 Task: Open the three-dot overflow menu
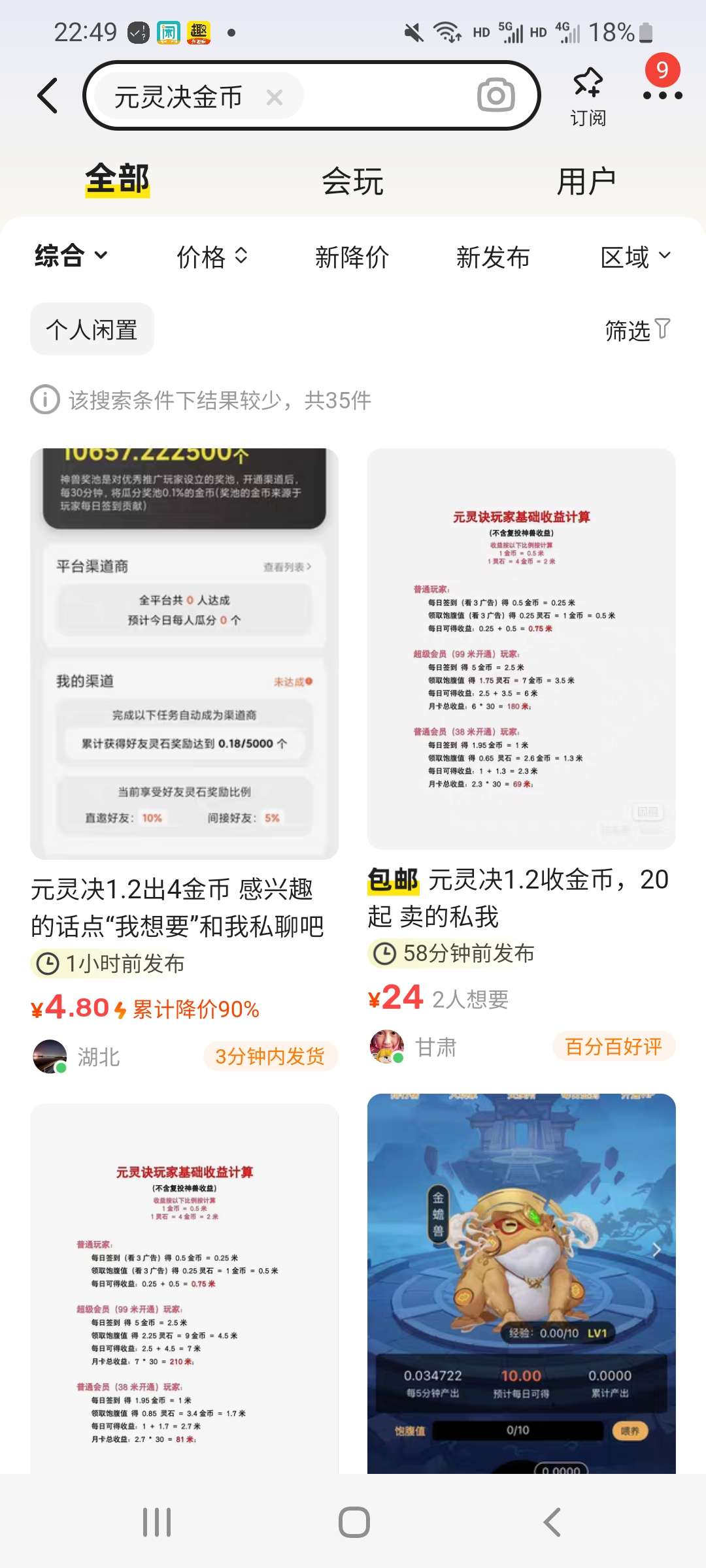click(662, 95)
